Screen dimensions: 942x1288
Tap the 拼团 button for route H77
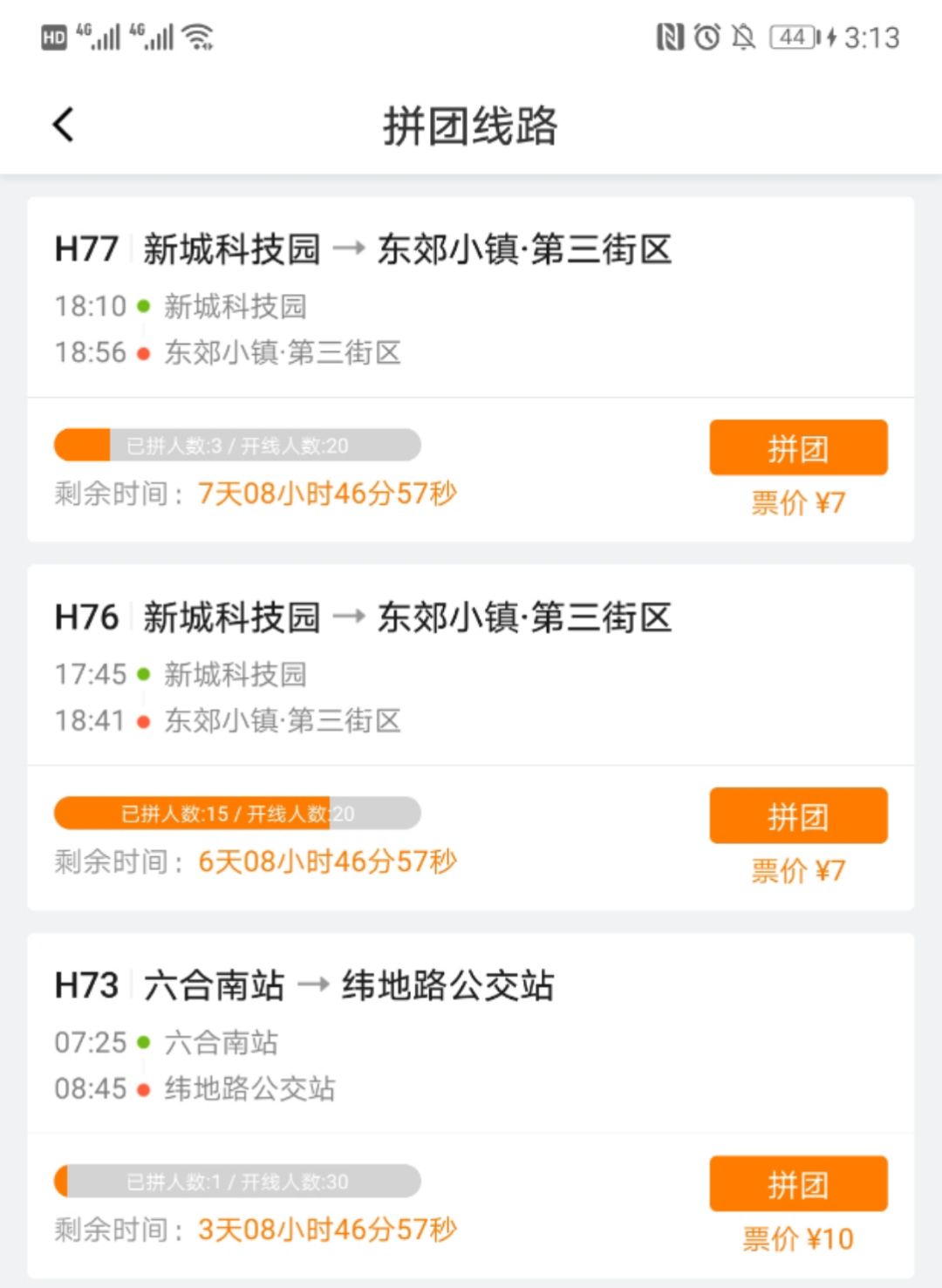click(x=798, y=447)
